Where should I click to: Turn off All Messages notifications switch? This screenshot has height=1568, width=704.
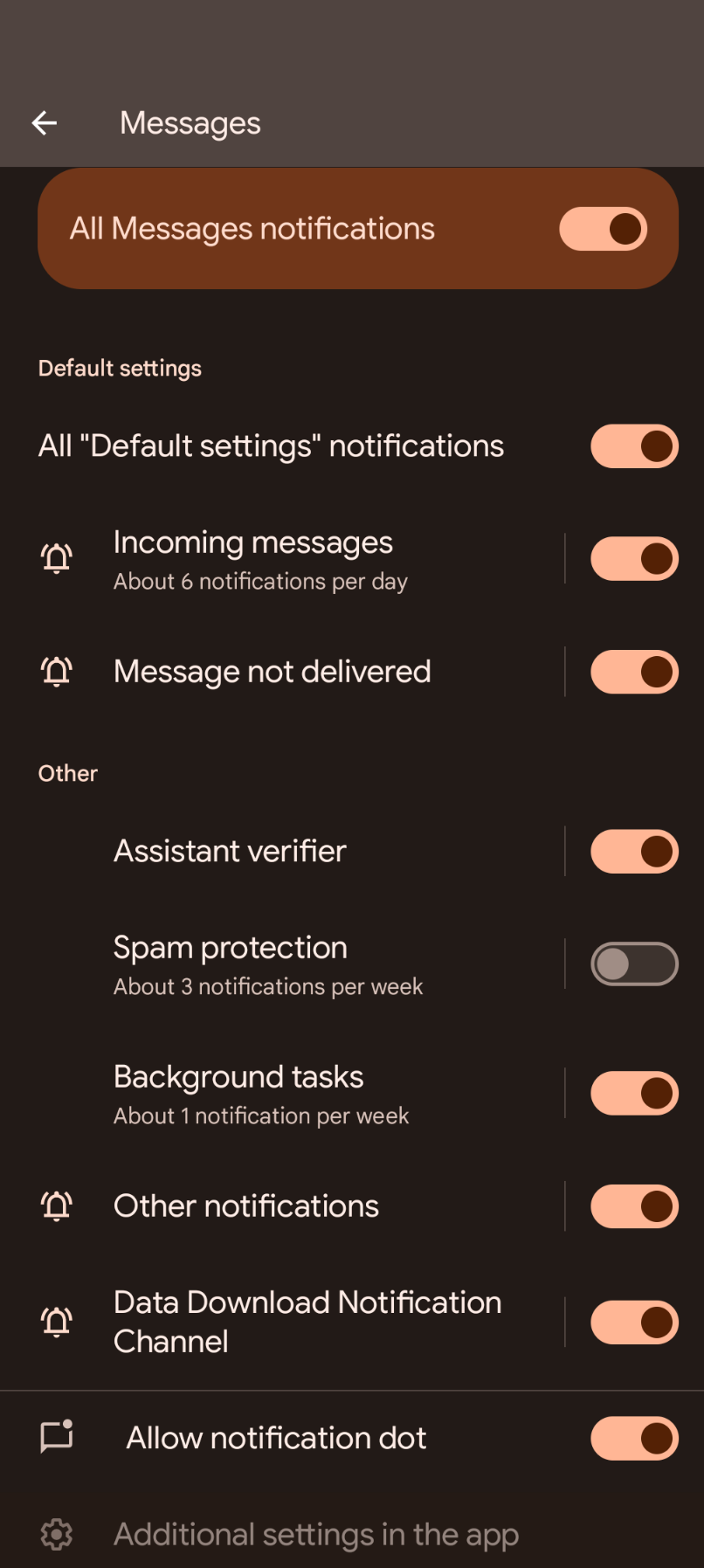click(x=603, y=229)
